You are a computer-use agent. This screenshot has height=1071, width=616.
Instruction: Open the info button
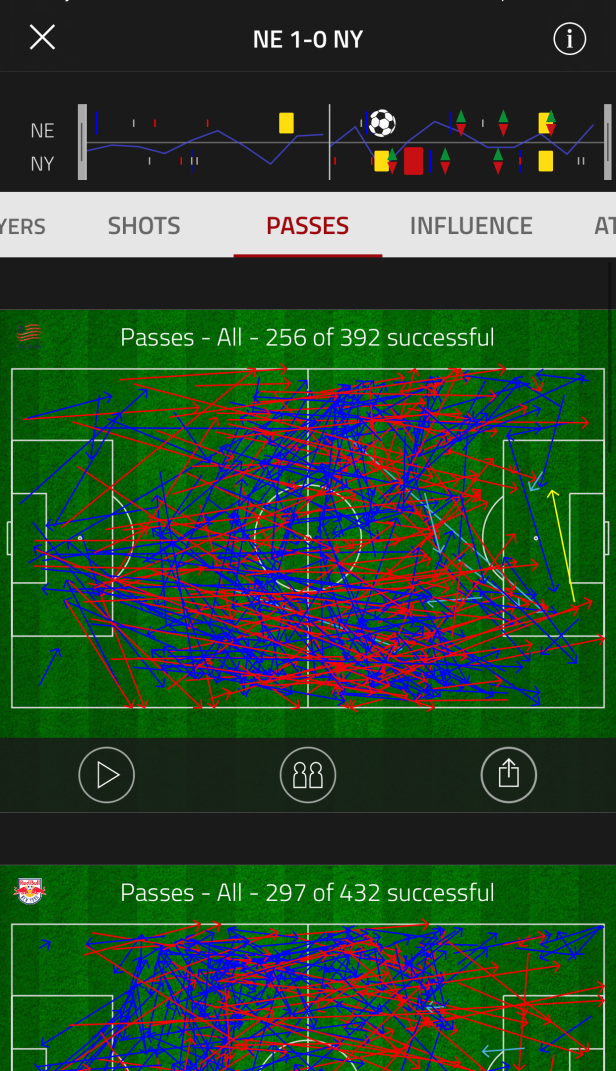(x=570, y=39)
